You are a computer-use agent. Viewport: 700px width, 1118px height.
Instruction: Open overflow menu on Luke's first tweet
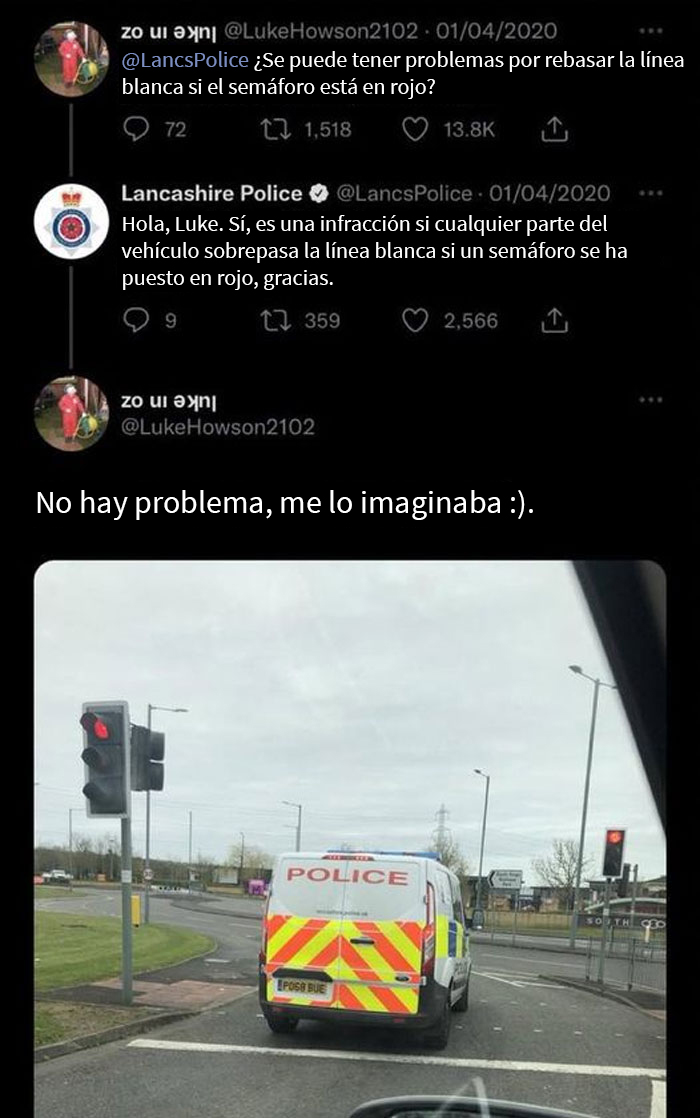pyautogui.click(x=650, y=32)
